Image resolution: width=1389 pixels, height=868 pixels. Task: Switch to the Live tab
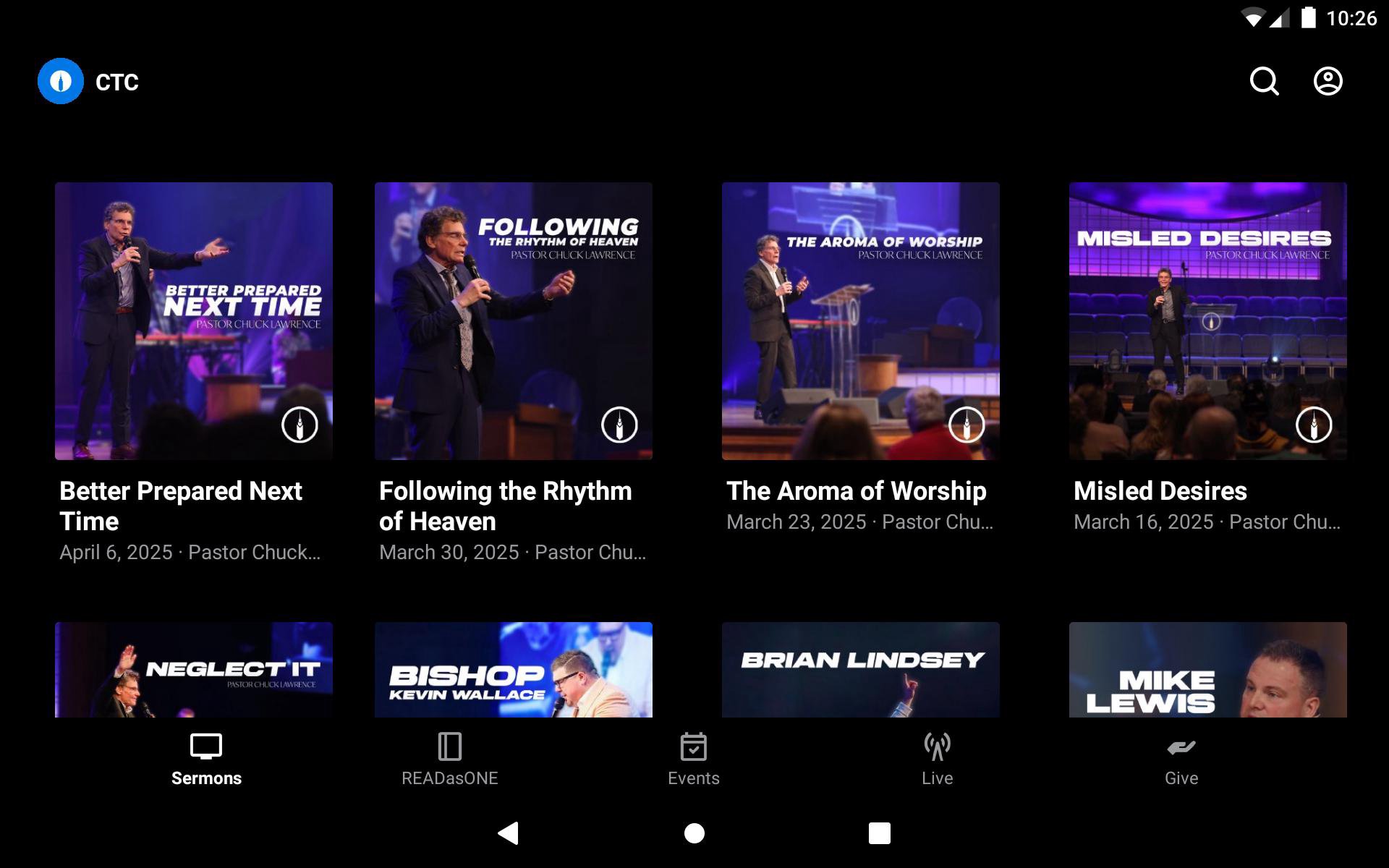coord(938,759)
